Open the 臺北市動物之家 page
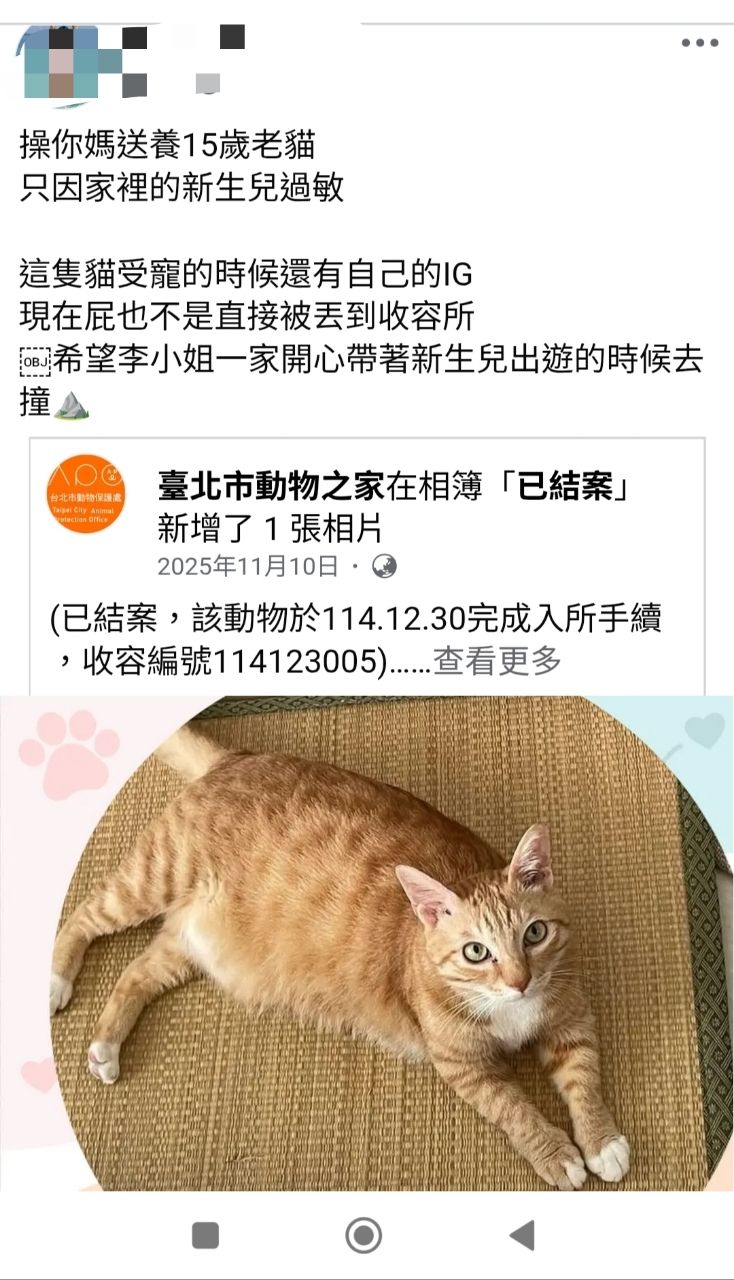 (x=270, y=487)
